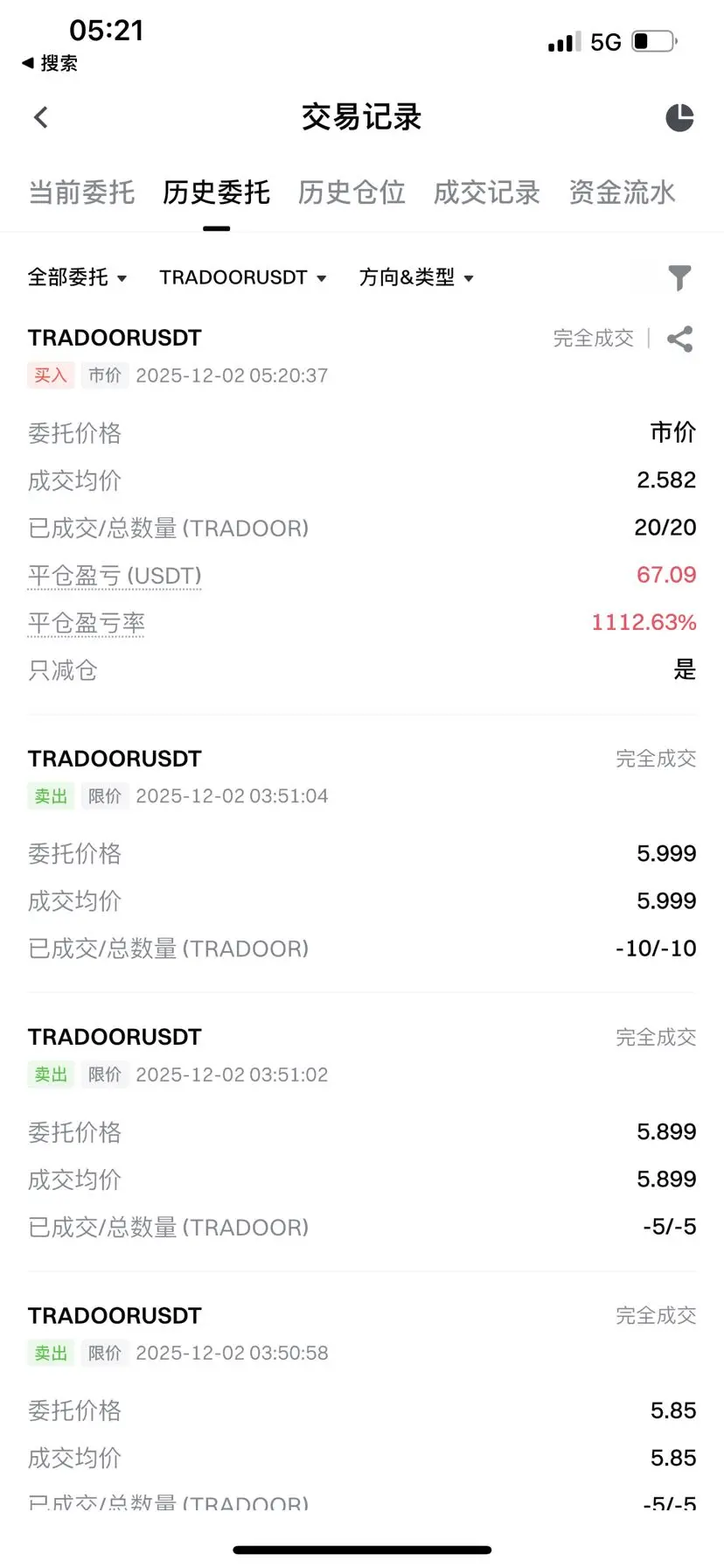Select the 历史委托 tab
This screenshot has width=724, height=1568.
pos(216,192)
